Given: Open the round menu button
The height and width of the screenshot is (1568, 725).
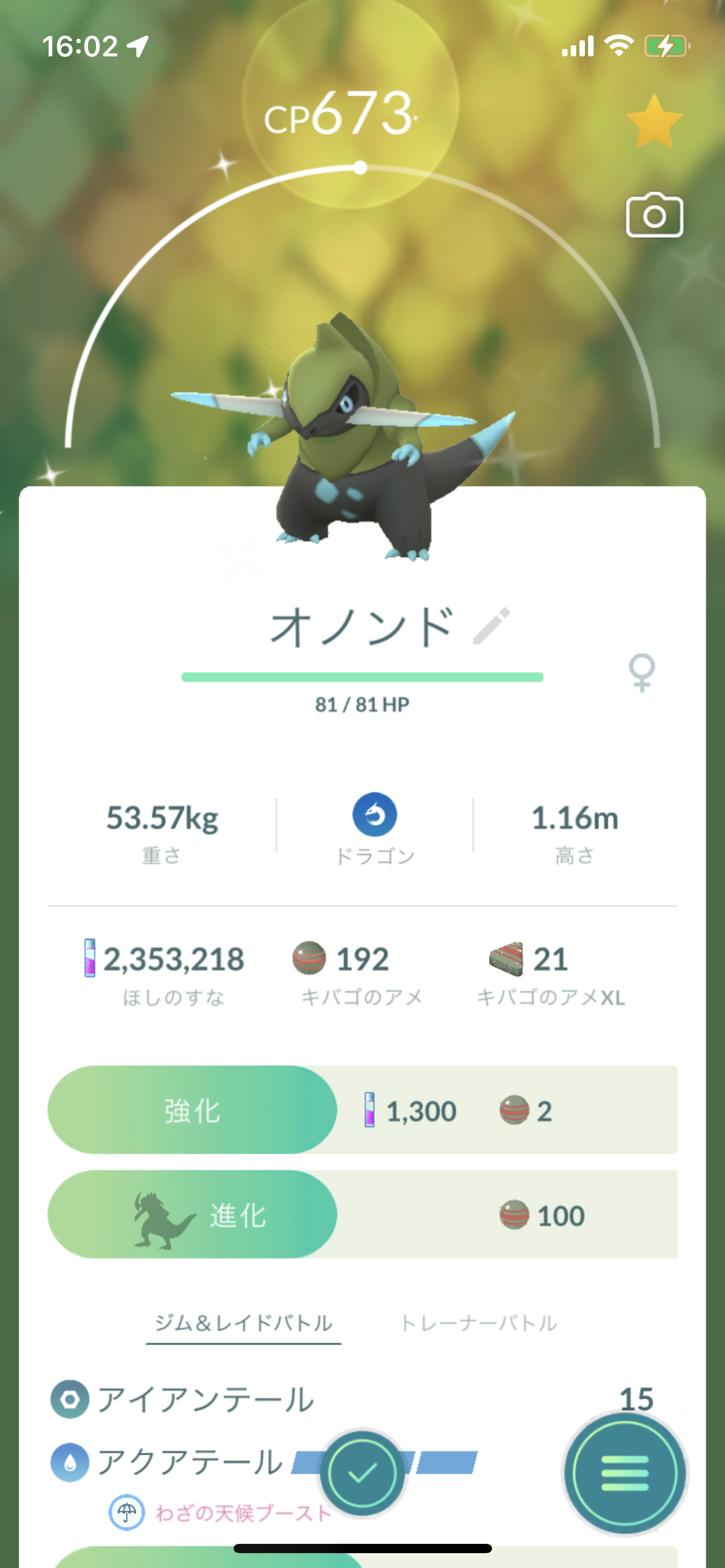Looking at the screenshot, I should (625, 1473).
